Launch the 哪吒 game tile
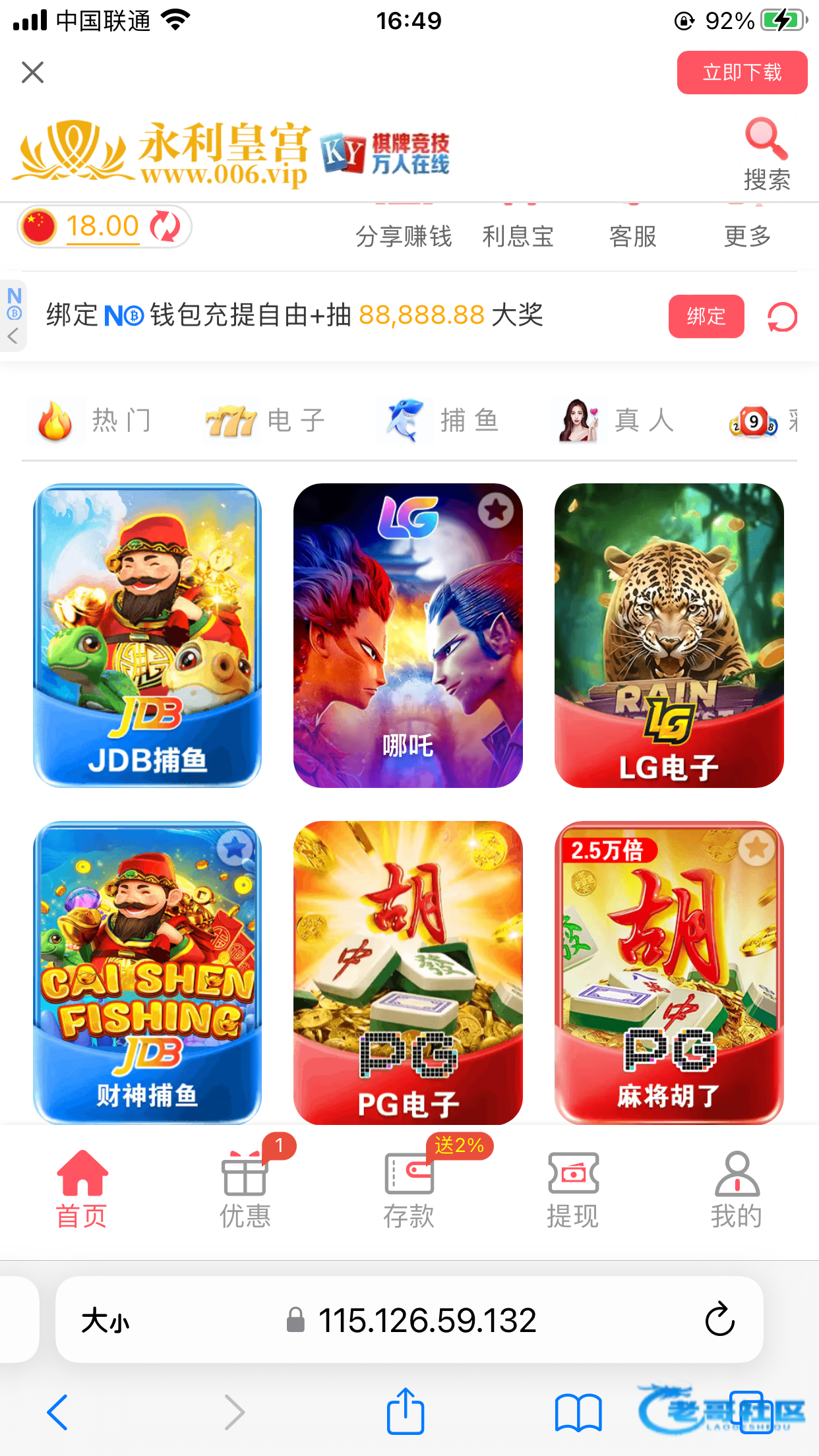Viewport: 819px width, 1456px height. (408, 635)
